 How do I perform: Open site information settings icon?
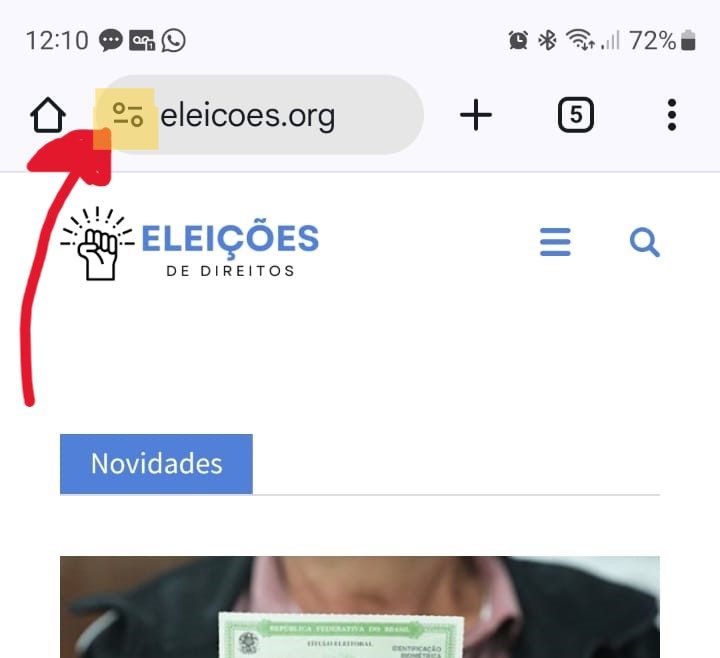pos(128,116)
